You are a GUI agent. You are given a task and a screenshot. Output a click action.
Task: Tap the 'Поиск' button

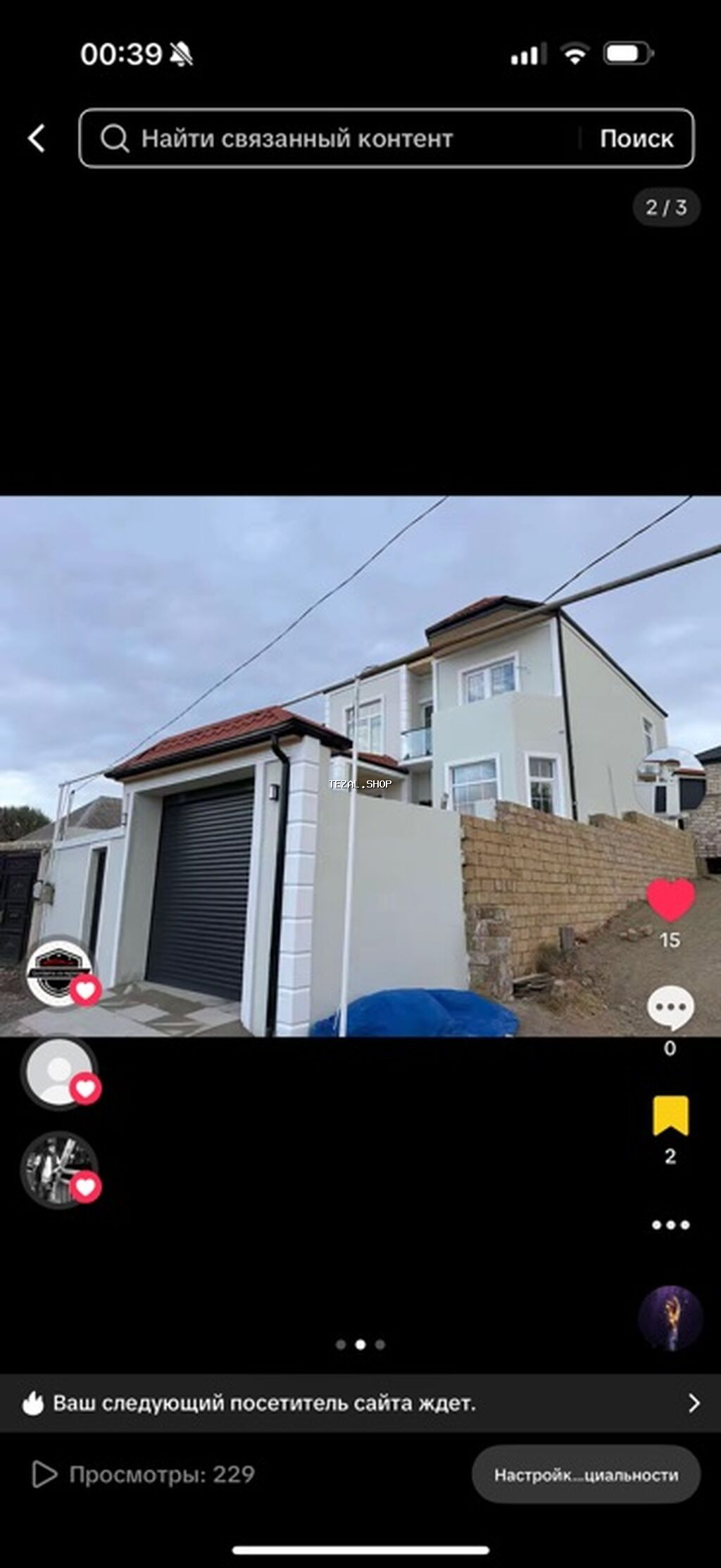pyautogui.click(x=636, y=138)
